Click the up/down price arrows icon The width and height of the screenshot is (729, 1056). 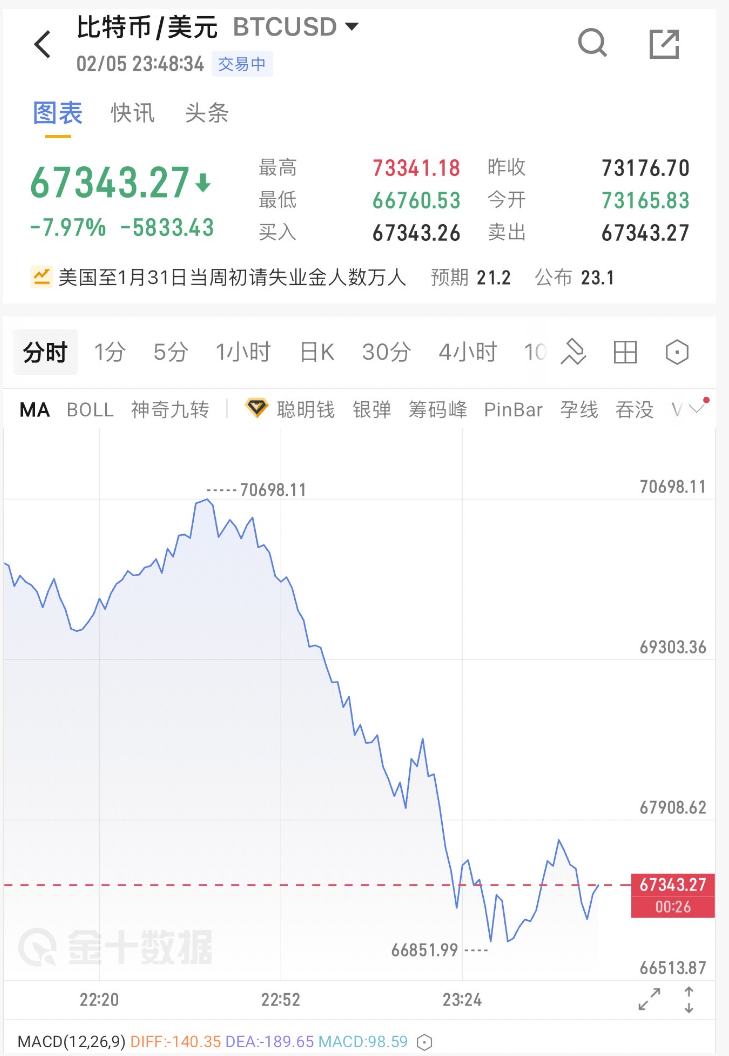click(689, 999)
